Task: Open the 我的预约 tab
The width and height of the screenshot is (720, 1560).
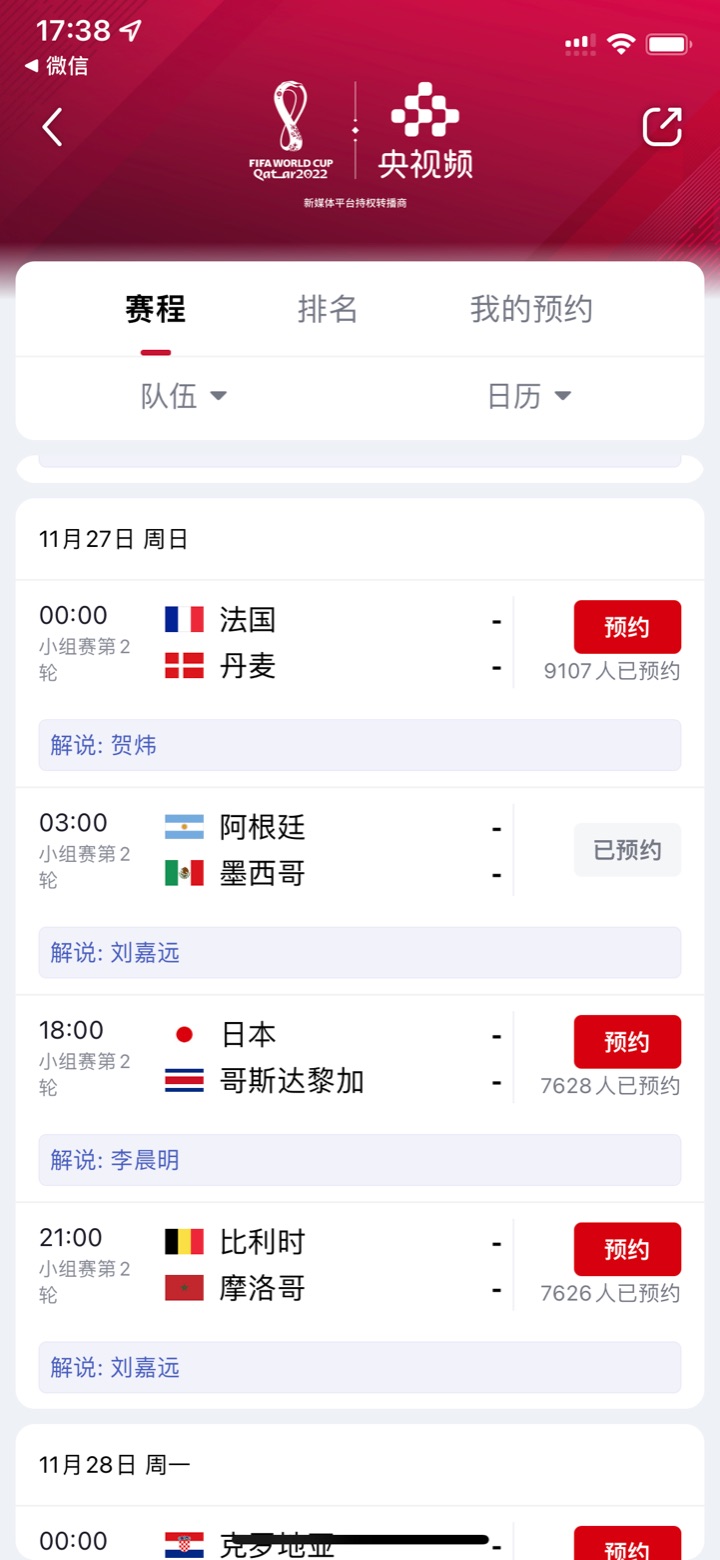Action: coord(531,309)
